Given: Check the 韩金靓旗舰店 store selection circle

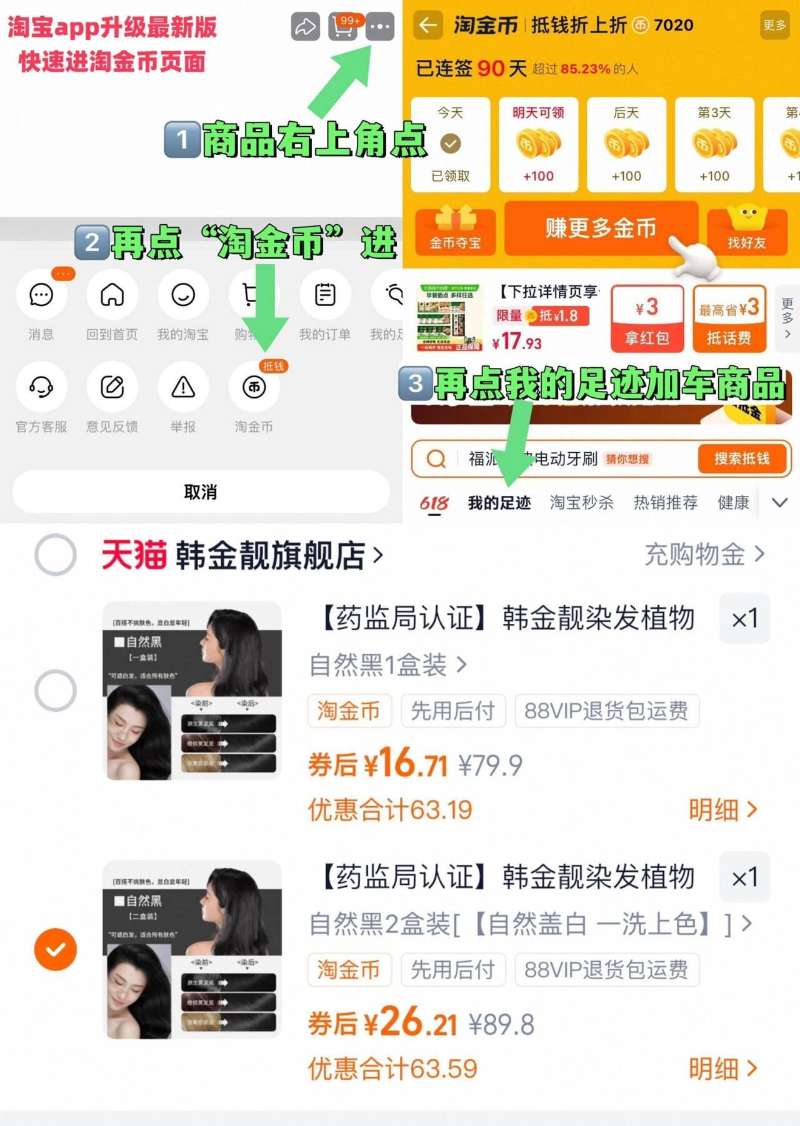Looking at the screenshot, I should (55, 556).
